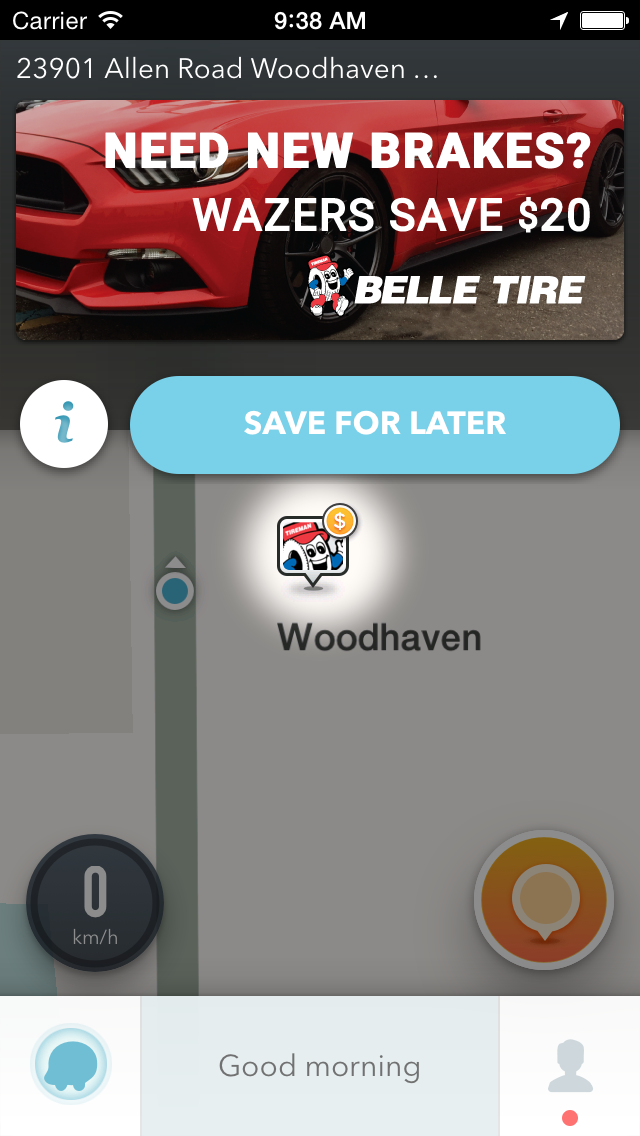Open the orange report pin button
This screenshot has height=1136, width=640.
(544, 900)
